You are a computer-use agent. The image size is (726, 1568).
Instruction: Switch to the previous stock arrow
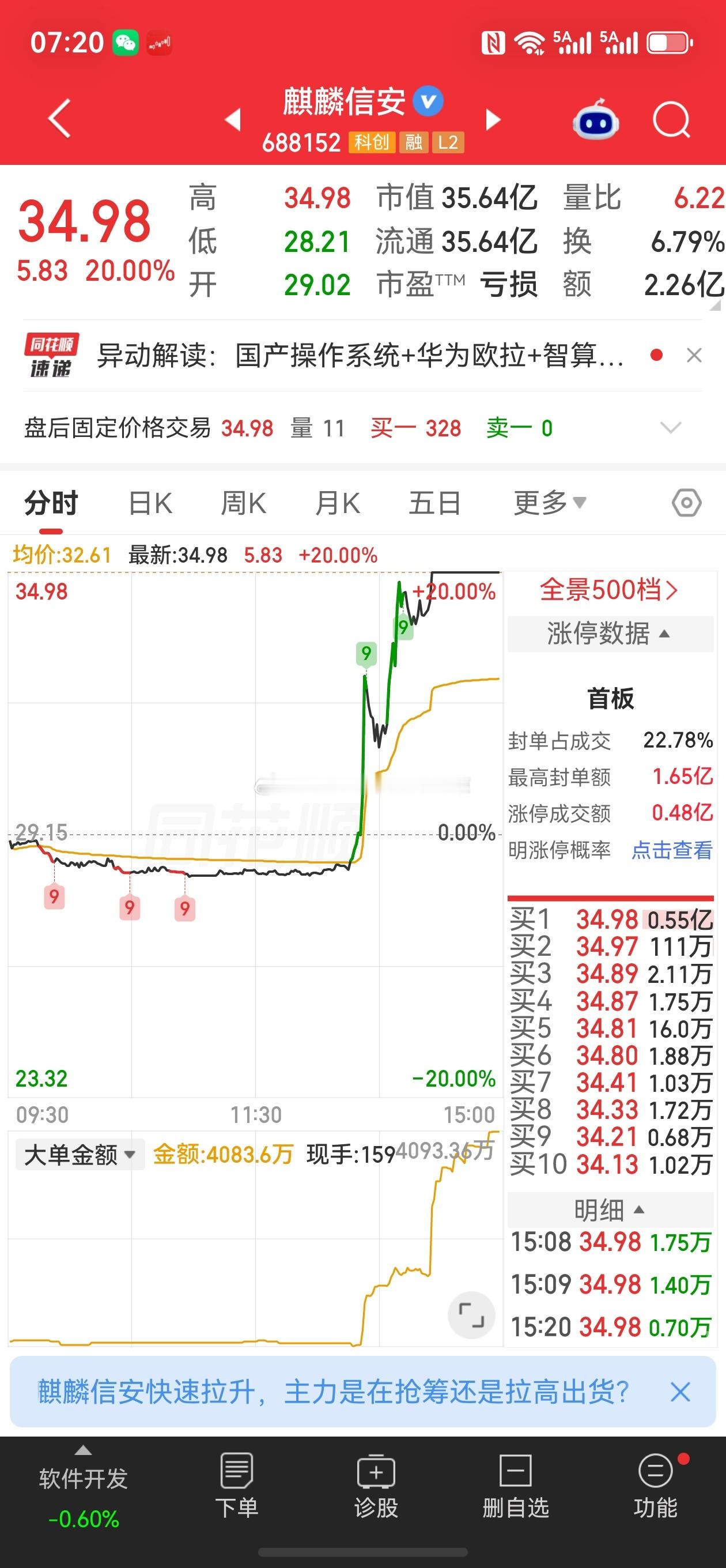[233, 119]
